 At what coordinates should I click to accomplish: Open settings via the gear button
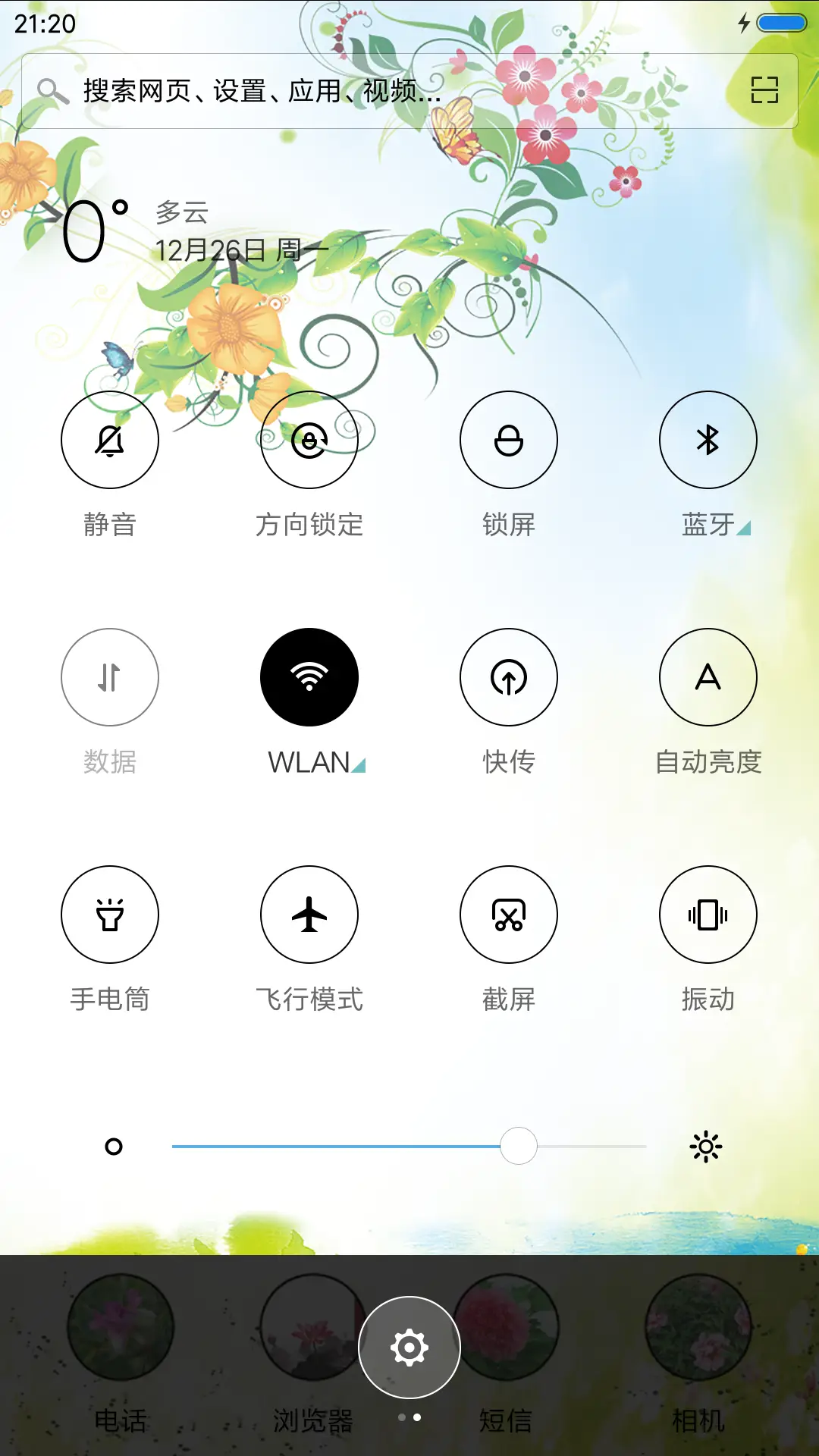click(409, 1348)
